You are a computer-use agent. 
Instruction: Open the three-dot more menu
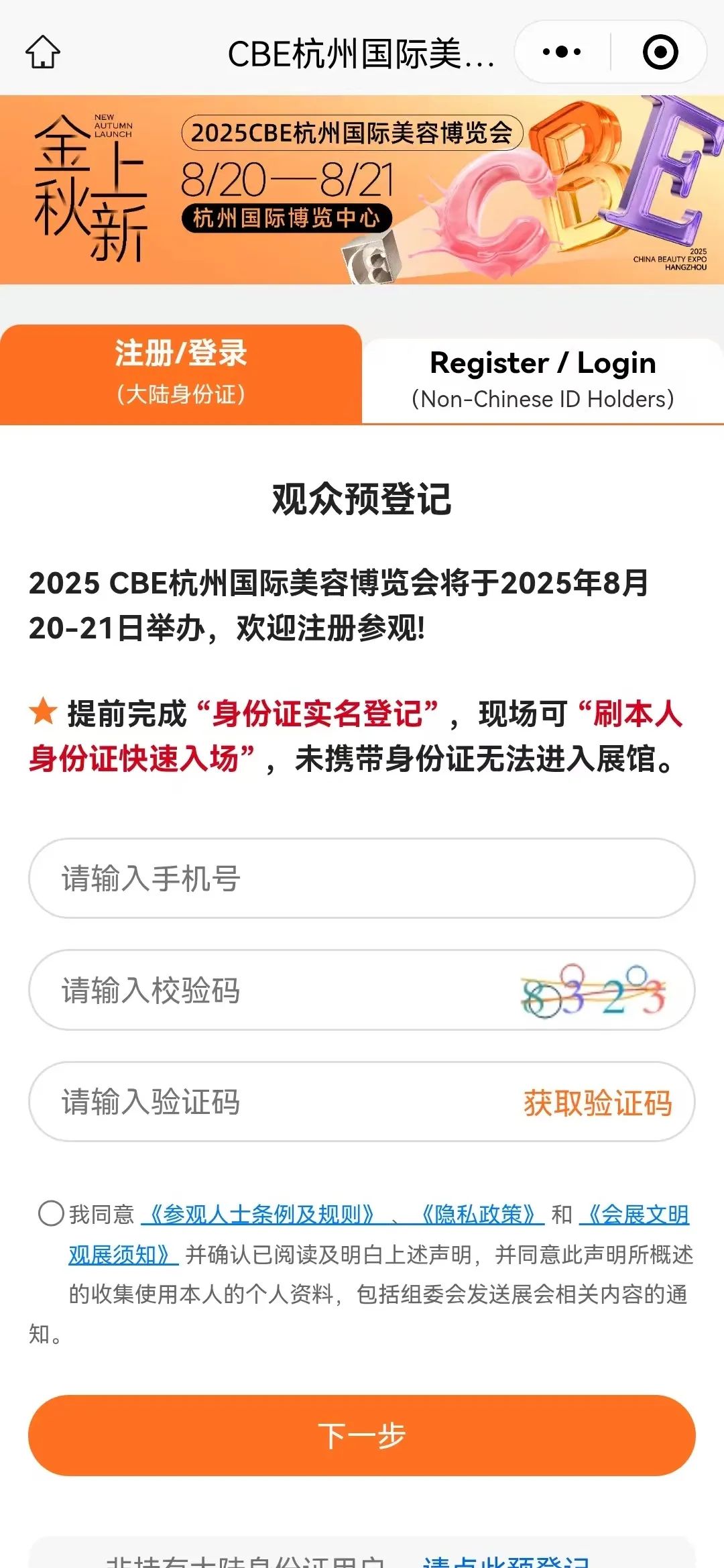tap(562, 52)
